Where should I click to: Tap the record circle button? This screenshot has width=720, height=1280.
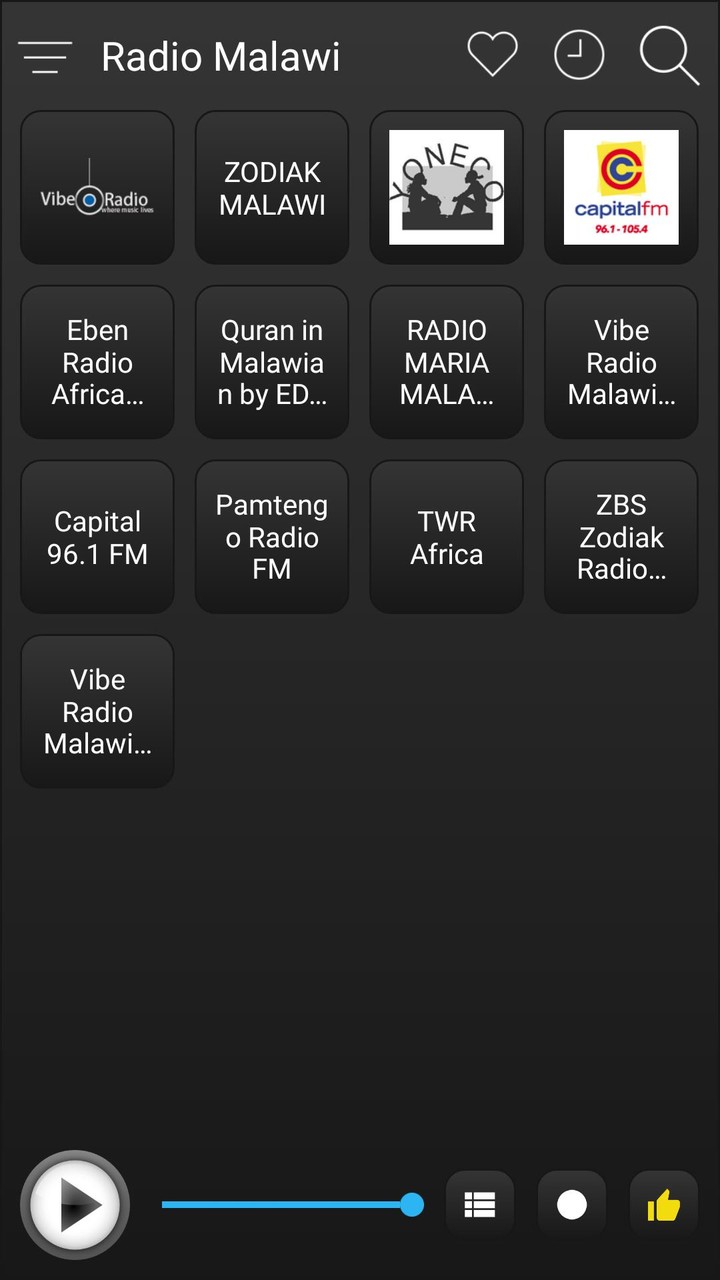[x=572, y=1205]
